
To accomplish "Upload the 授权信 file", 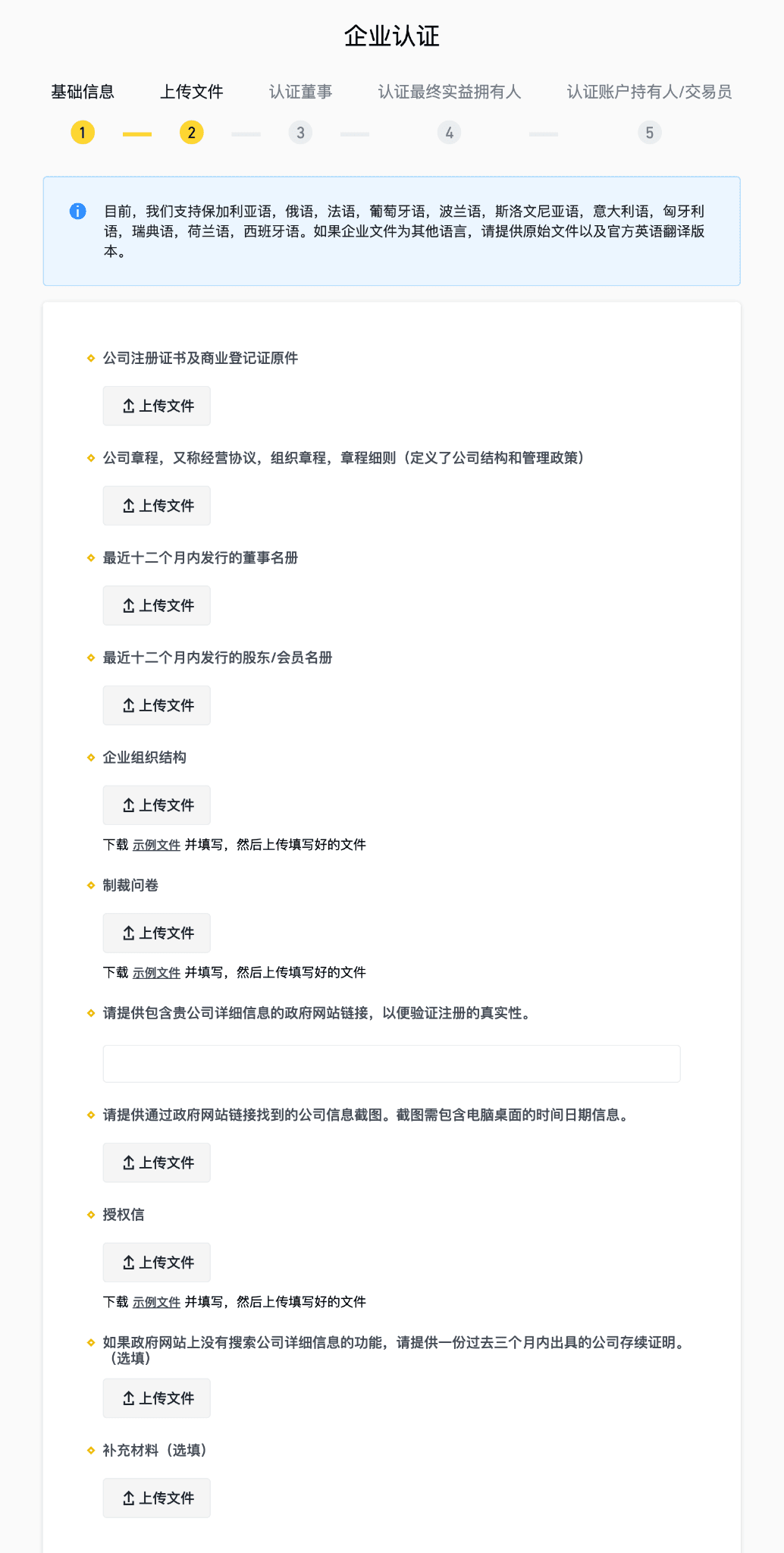I will click(x=157, y=1263).
